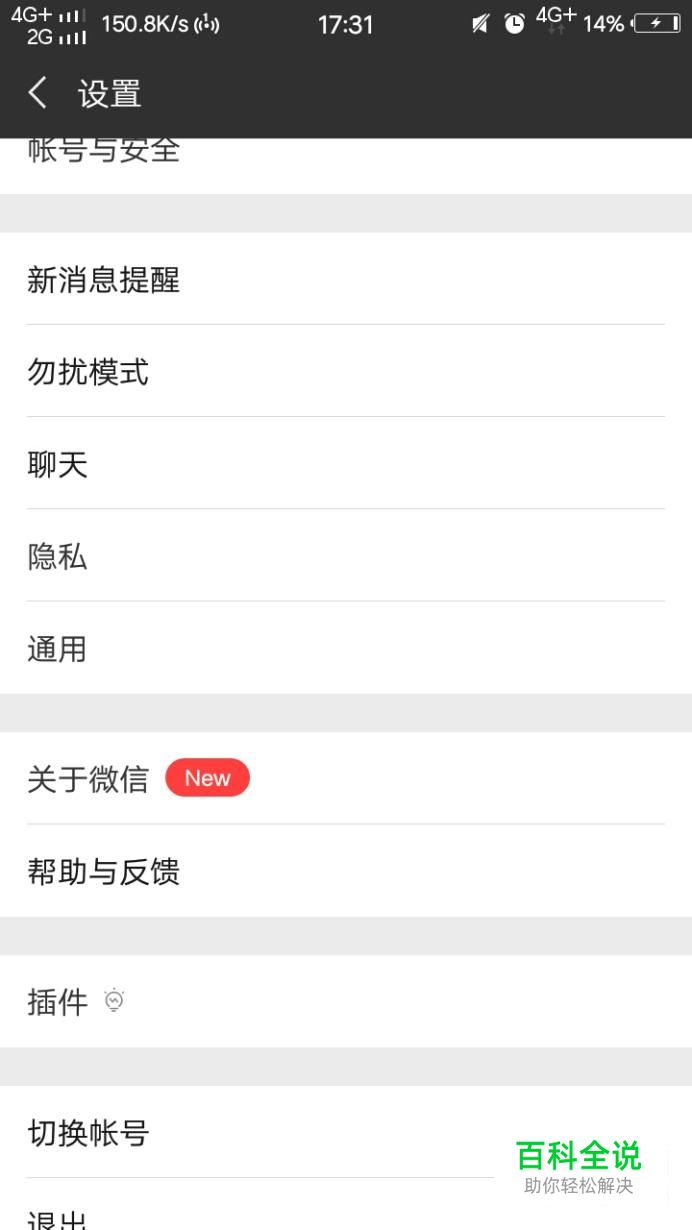Open 通用 settings
The width and height of the screenshot is (692, 1230).
click(346, 648)
